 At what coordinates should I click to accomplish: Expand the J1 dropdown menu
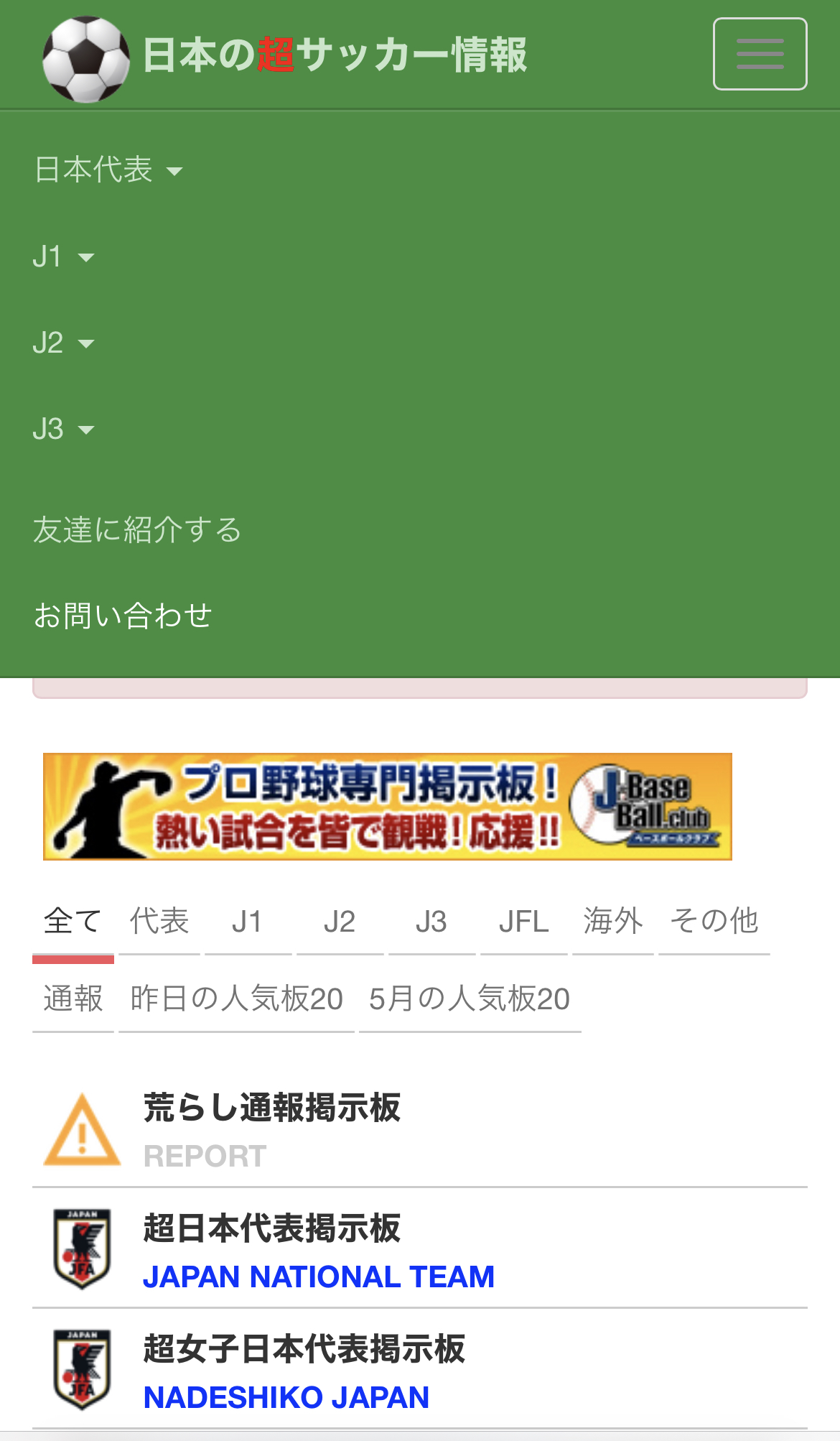coord(63,256)
